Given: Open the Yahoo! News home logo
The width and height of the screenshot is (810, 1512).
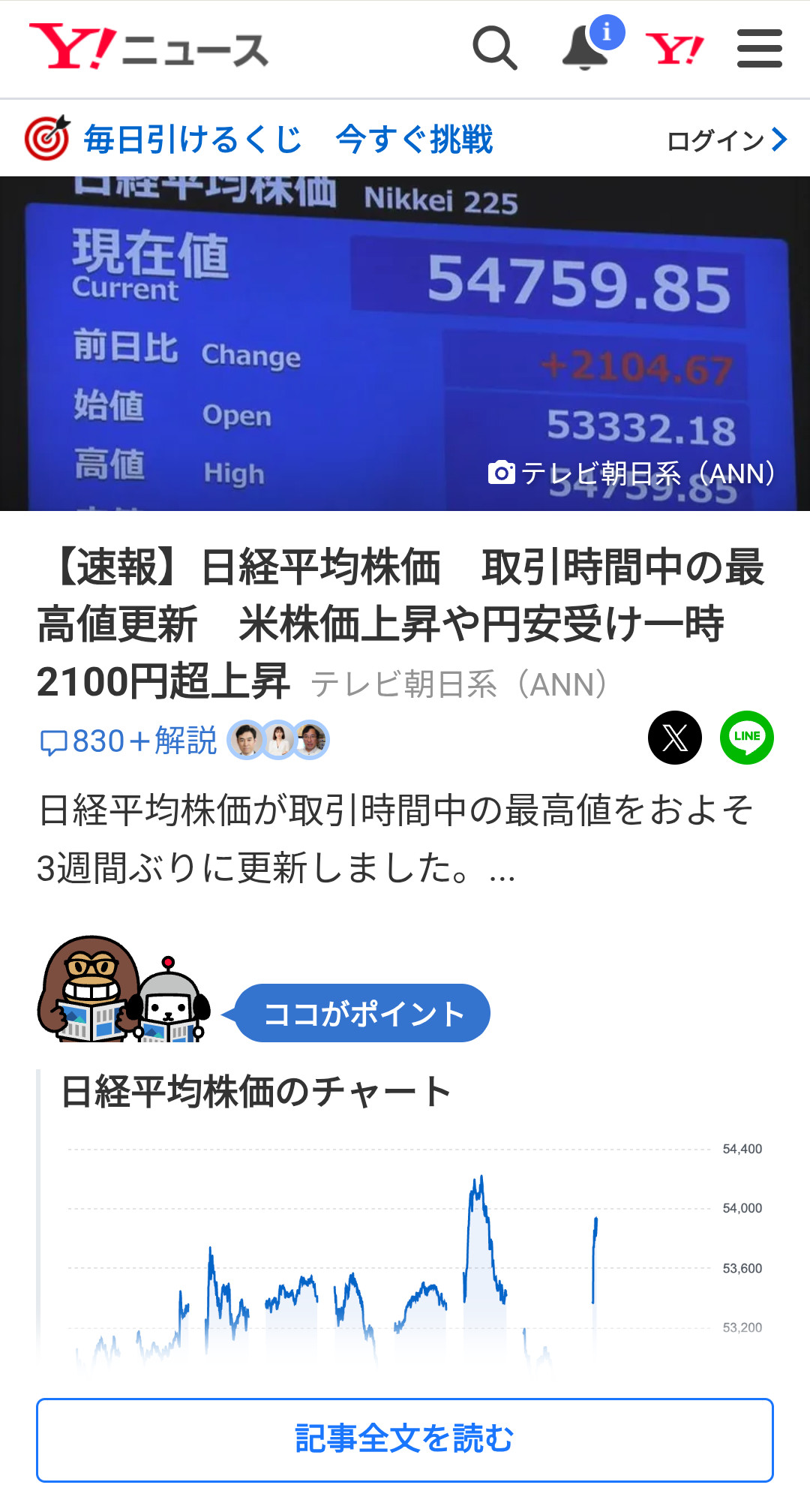Looking at the screenshot, I should tap(148, 48).
